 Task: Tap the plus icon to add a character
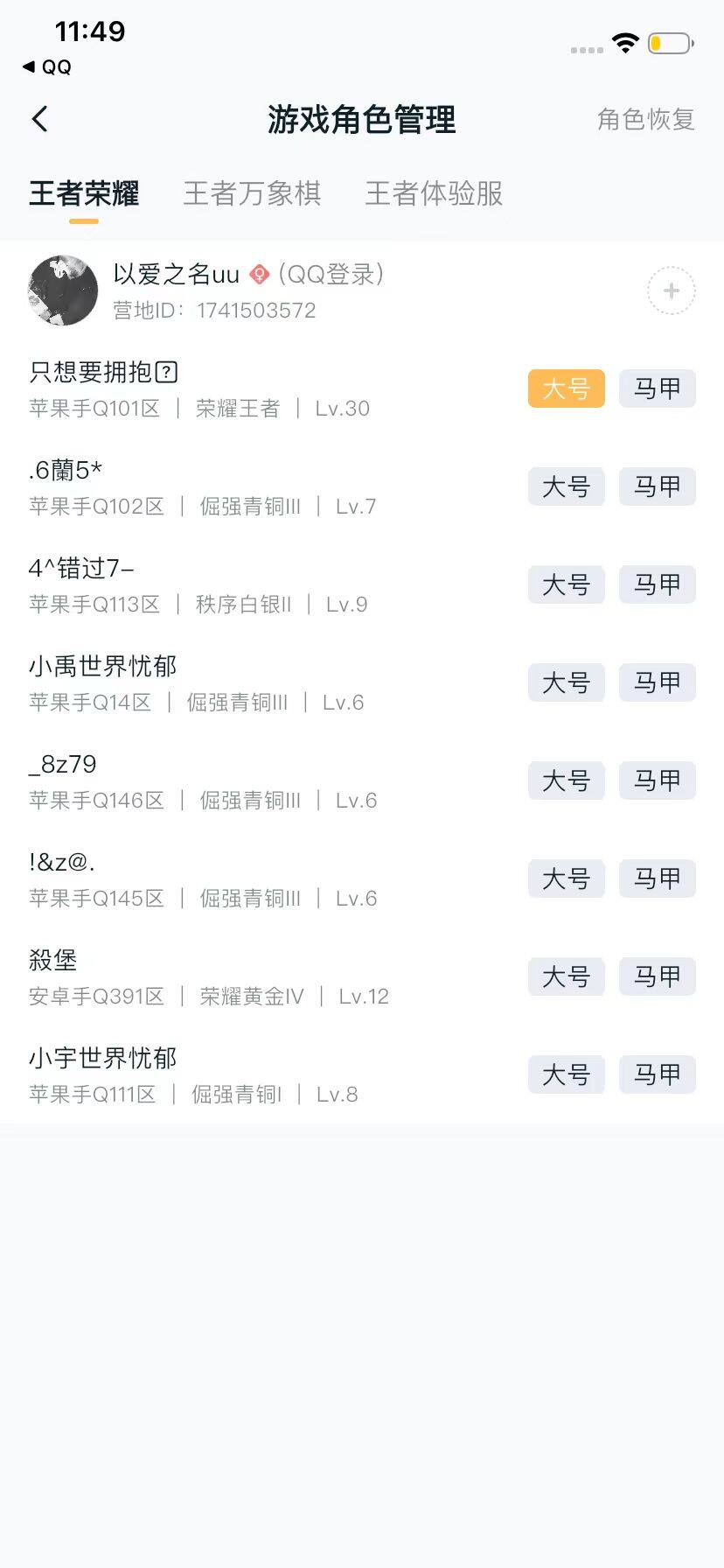tap(670, 290)
